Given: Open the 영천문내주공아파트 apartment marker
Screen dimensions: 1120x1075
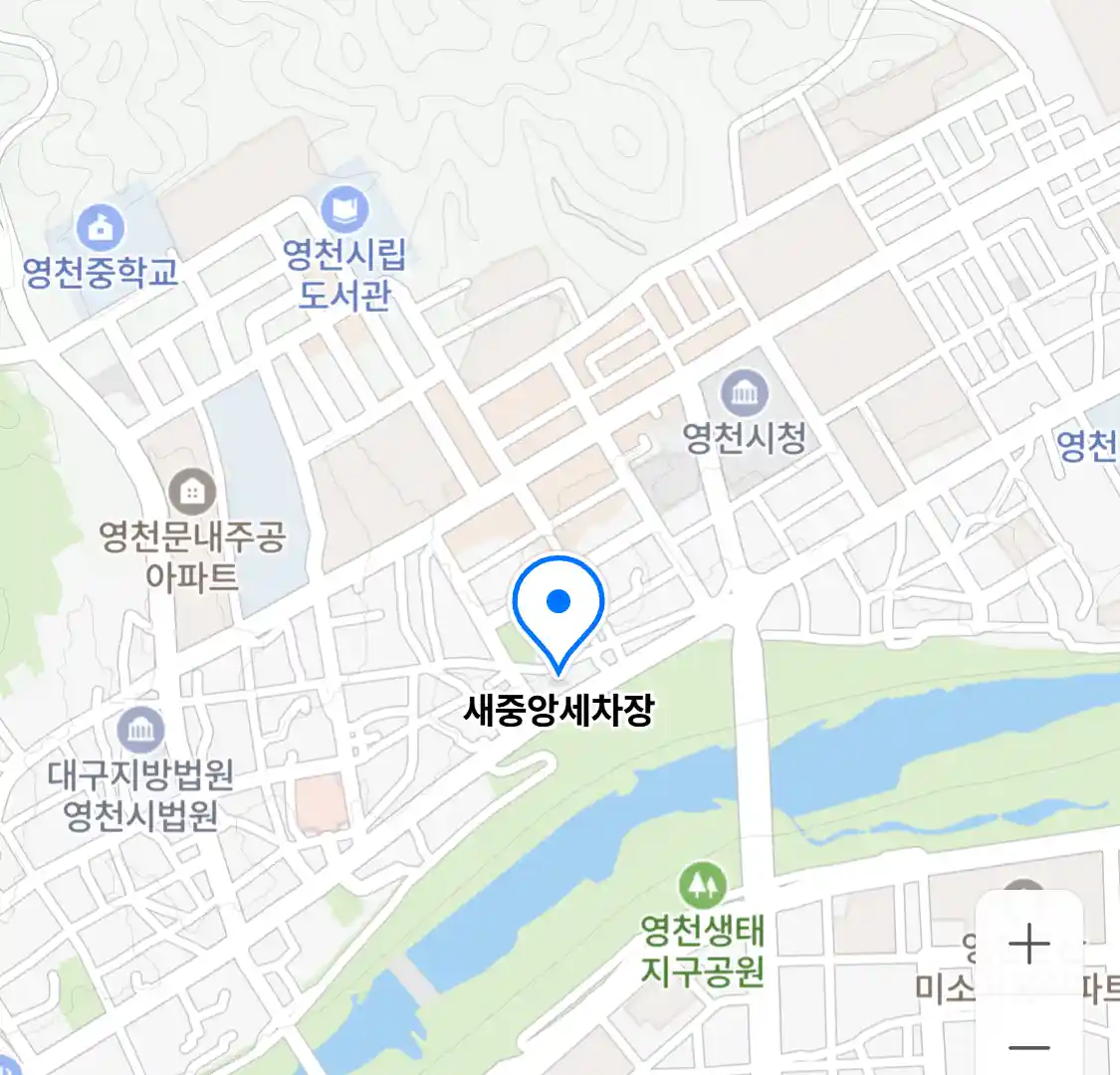Looking at the screenshot, I should click(x=192, y=491).
